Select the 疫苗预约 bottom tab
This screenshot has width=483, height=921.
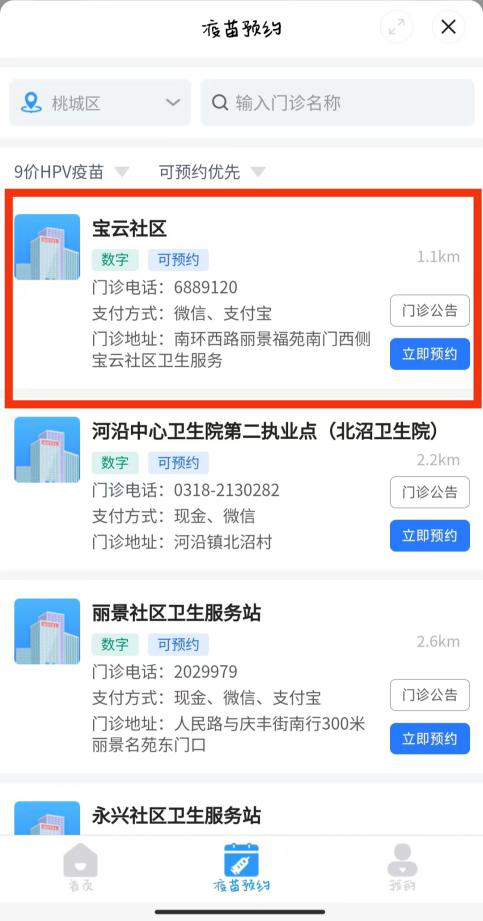point(242,868)
